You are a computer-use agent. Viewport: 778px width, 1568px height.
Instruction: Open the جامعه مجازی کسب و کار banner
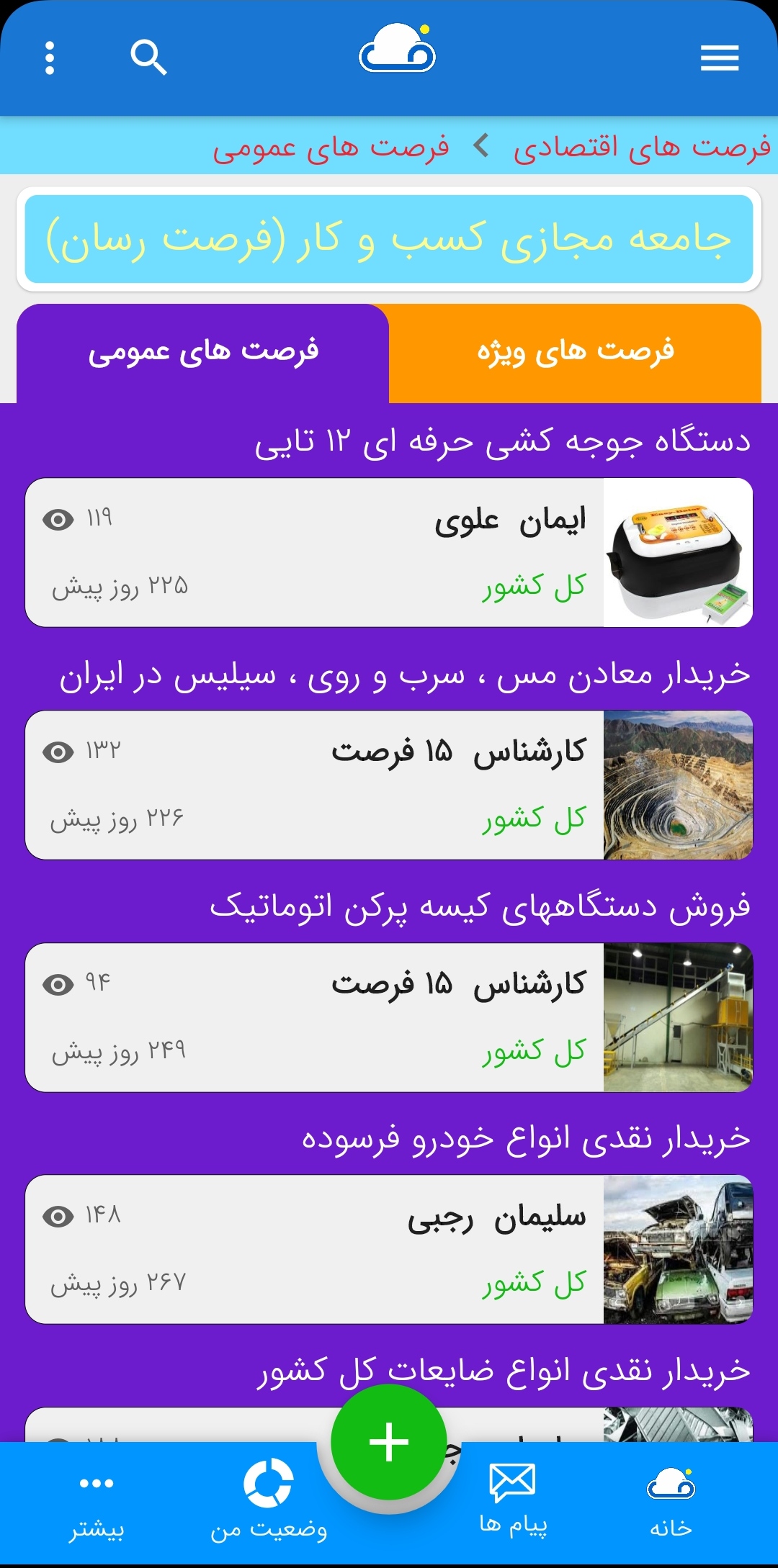pos(389,240)
